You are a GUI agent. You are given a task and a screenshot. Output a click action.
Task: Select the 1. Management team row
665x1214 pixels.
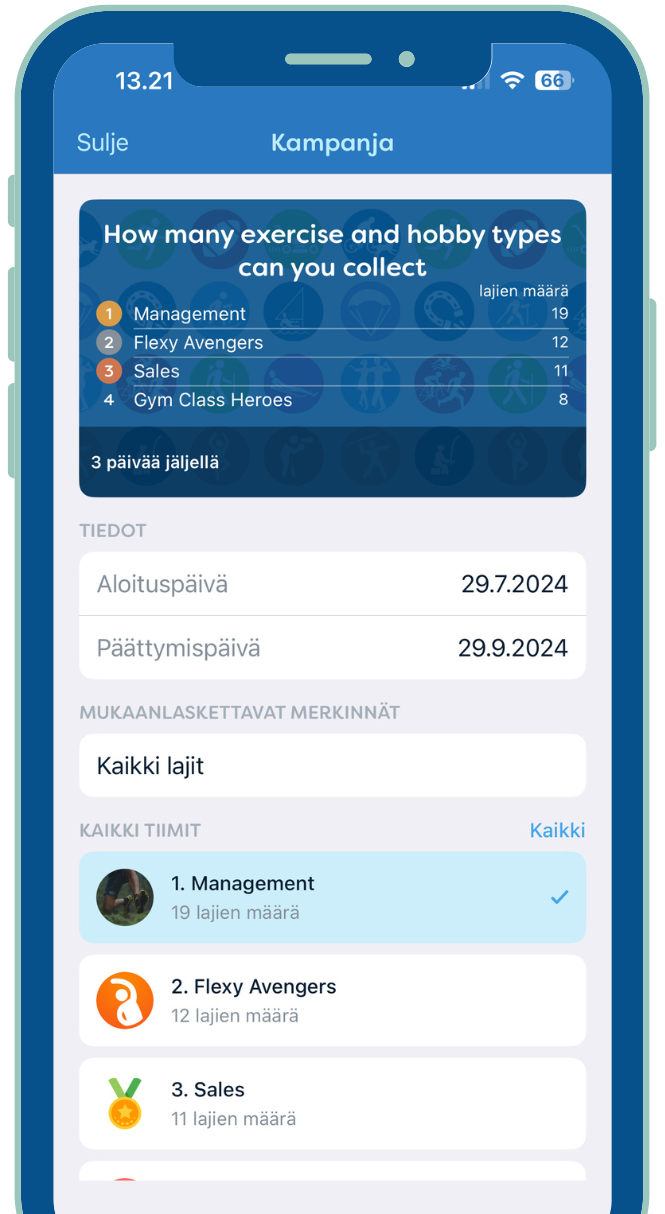tap(332, 897)
